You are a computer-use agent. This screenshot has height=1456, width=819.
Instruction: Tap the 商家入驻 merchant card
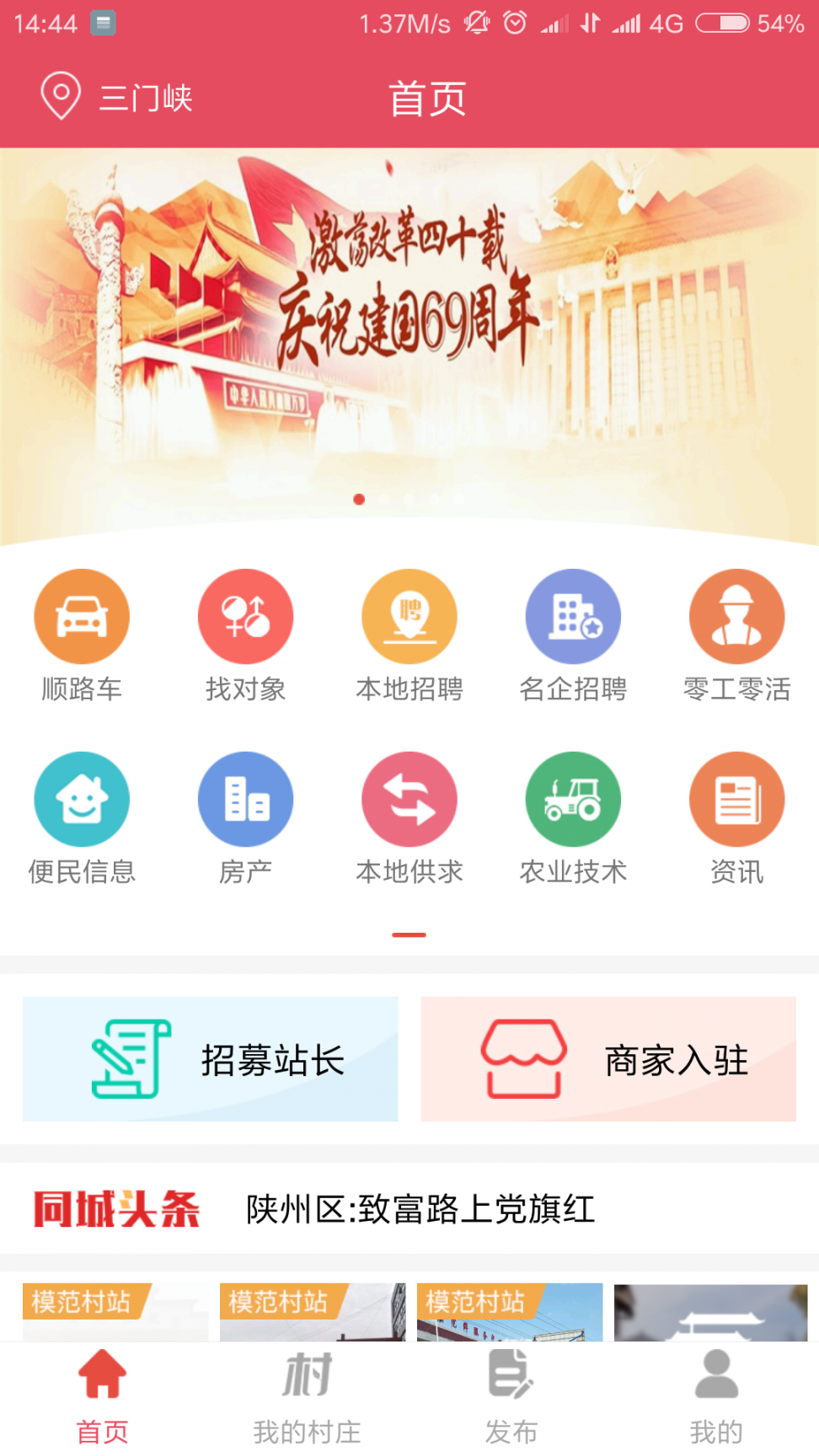608,1059
